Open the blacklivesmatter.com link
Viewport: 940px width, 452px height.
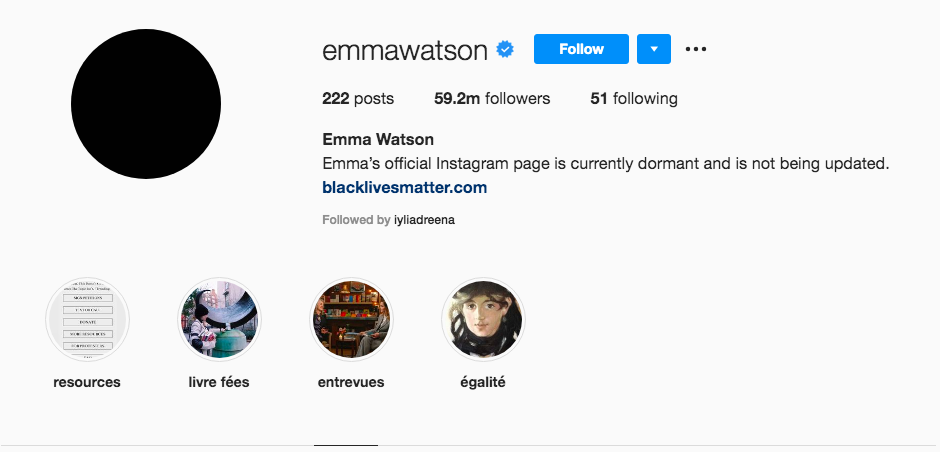tap(404, 187)
